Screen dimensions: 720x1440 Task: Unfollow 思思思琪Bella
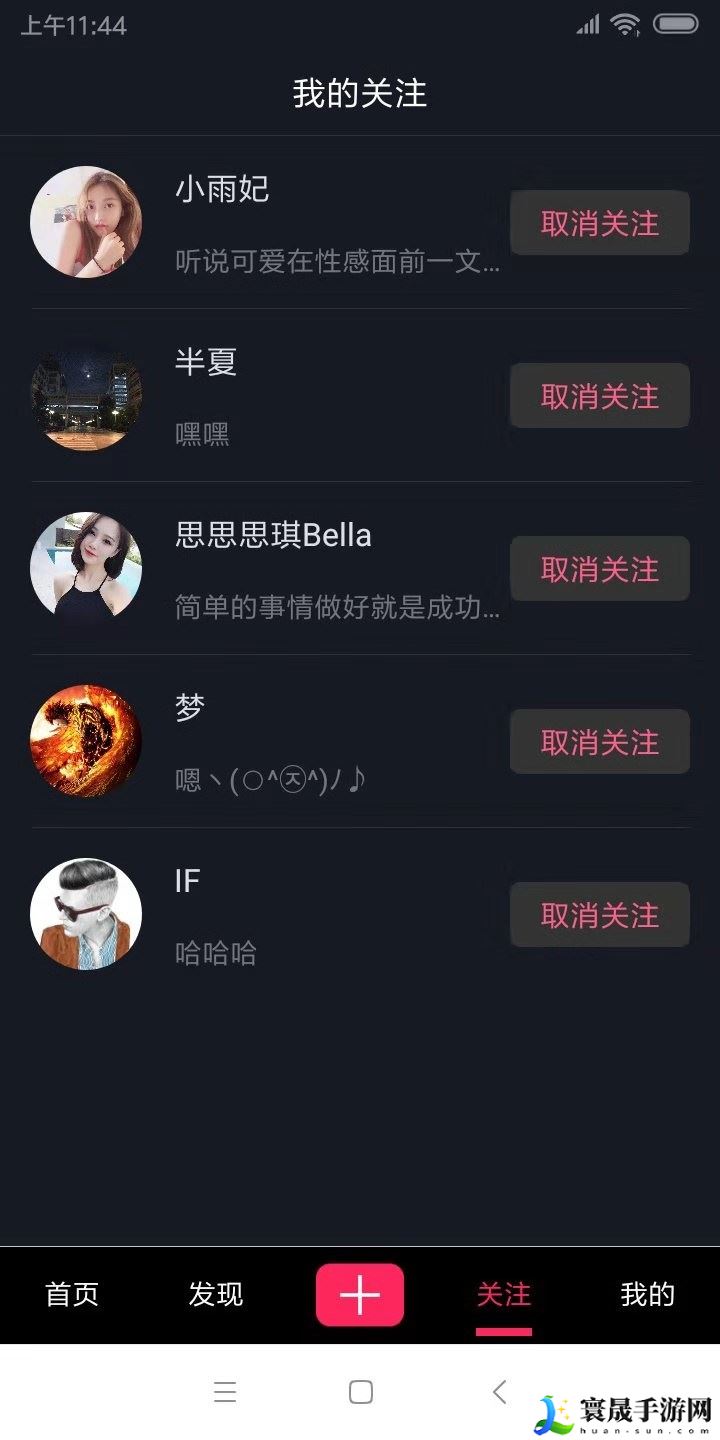(600, 569)
